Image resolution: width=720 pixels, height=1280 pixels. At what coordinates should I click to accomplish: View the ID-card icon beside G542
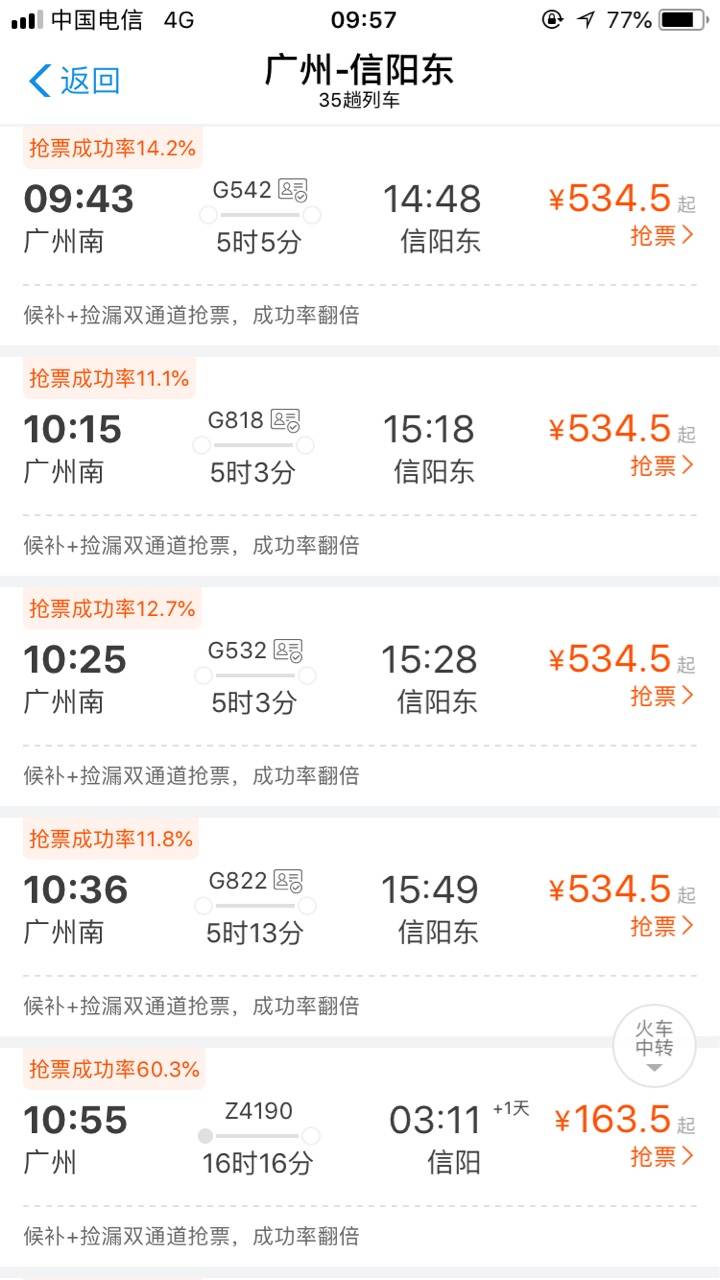click(293, 190)
